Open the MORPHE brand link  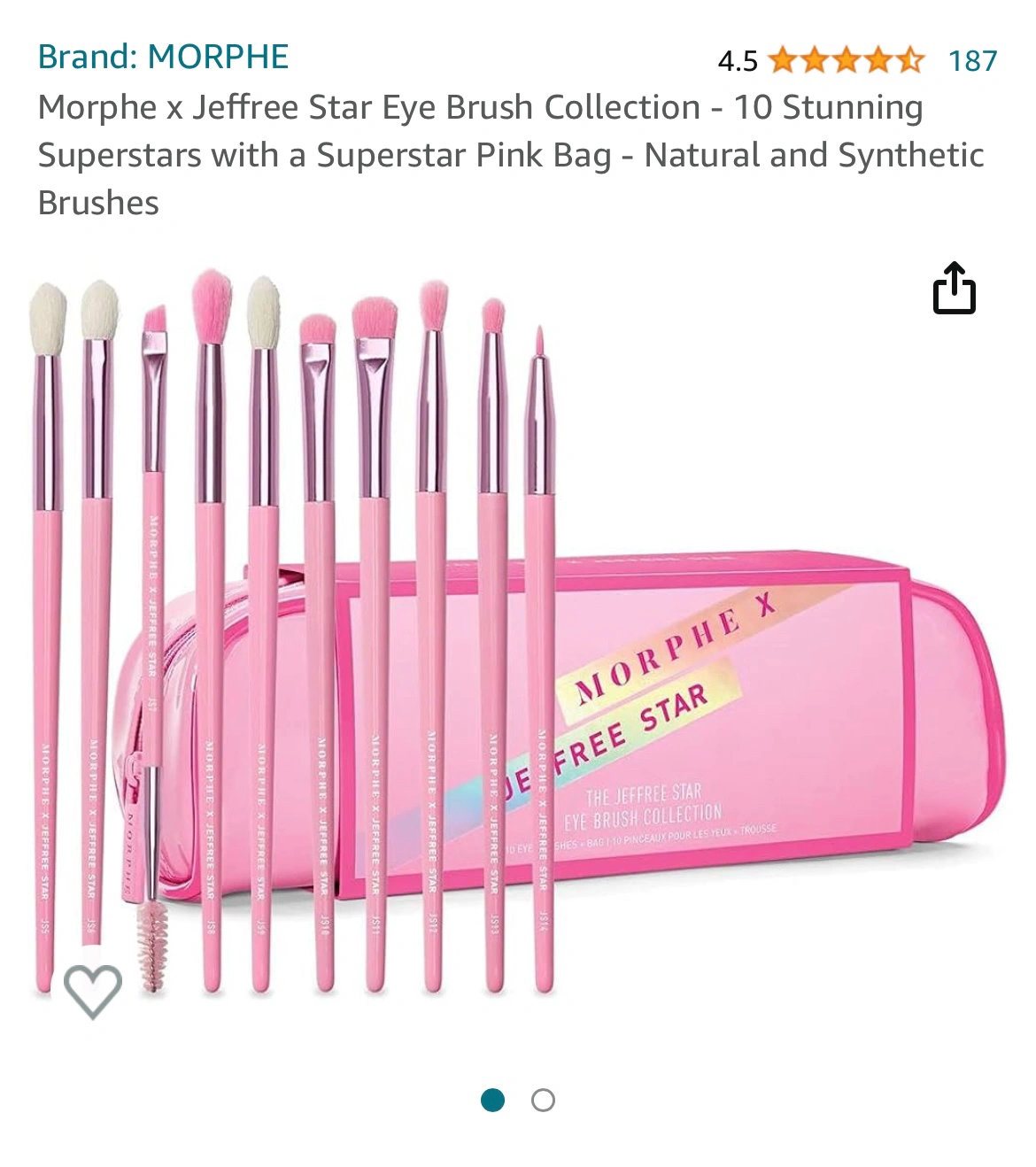163,57
